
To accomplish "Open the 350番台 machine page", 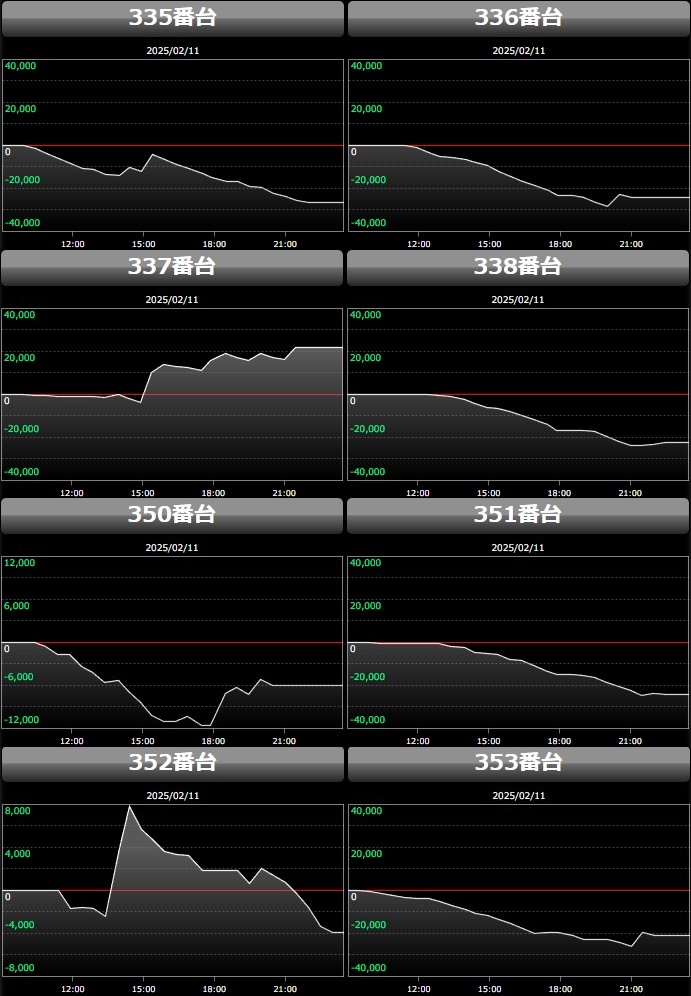I will tap(172, 515).
